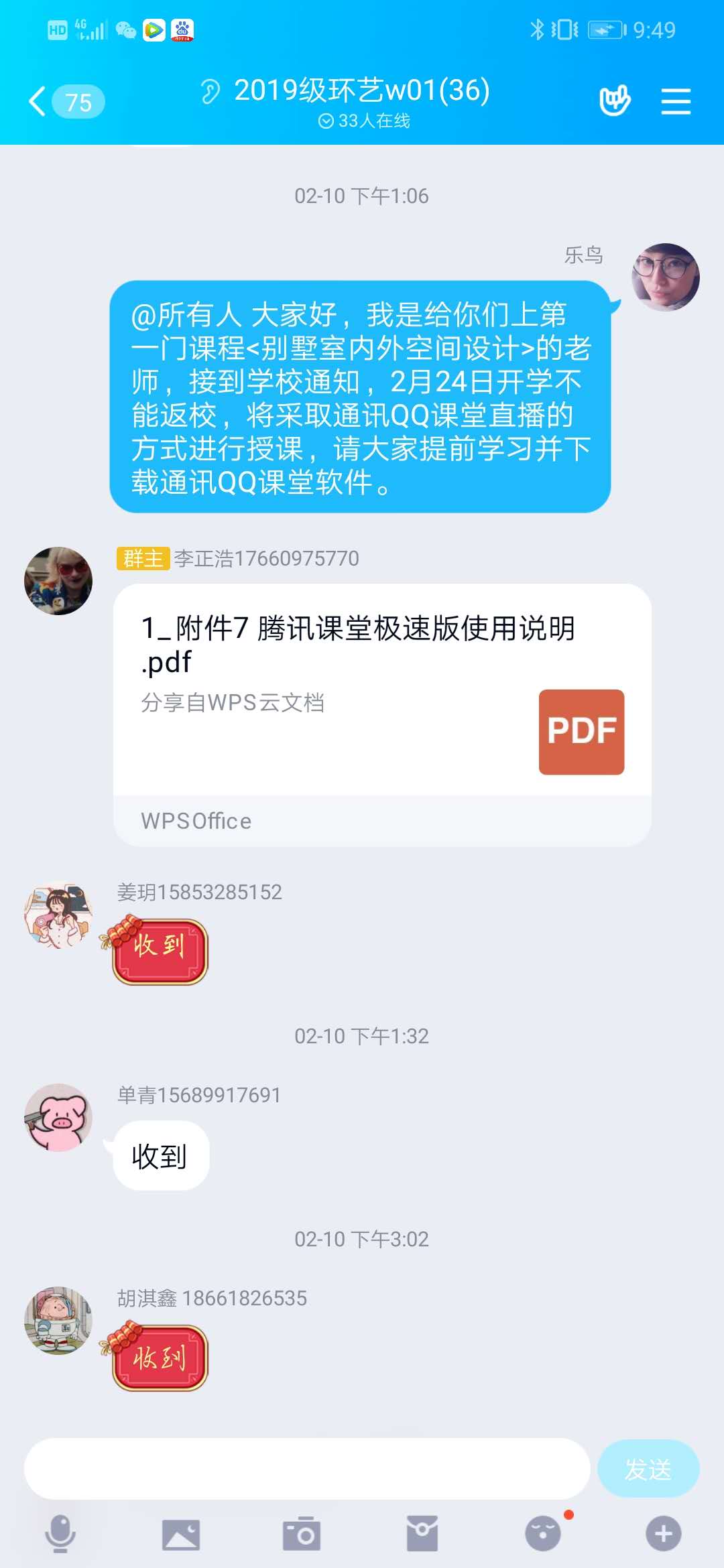Open 单青's pig avatar
This screenshot has width=724, height=1568.
tap(58, 1118)
